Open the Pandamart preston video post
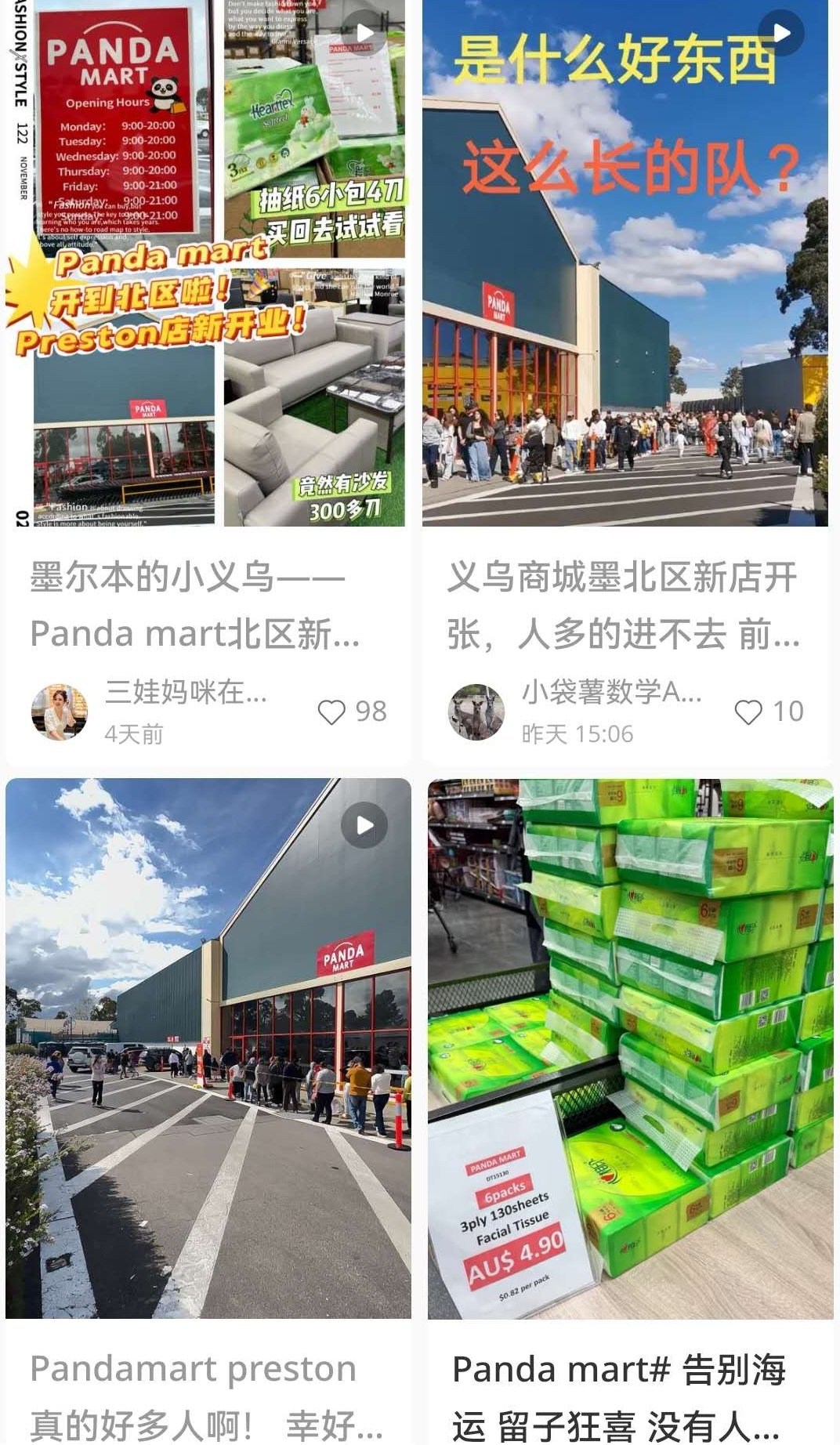Viewport: 840px width, 1445px height. 208,1048
